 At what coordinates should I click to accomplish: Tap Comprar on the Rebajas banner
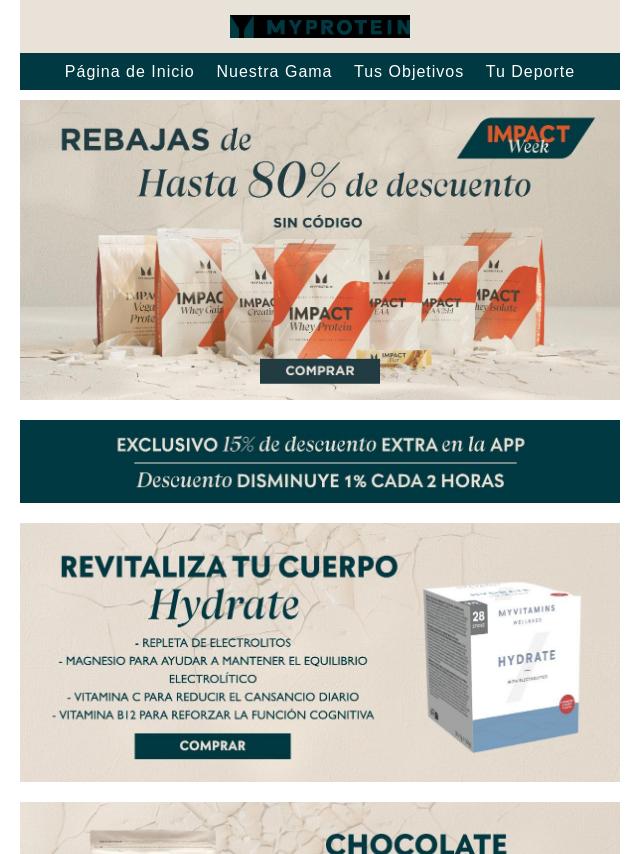tap(319, 371)
